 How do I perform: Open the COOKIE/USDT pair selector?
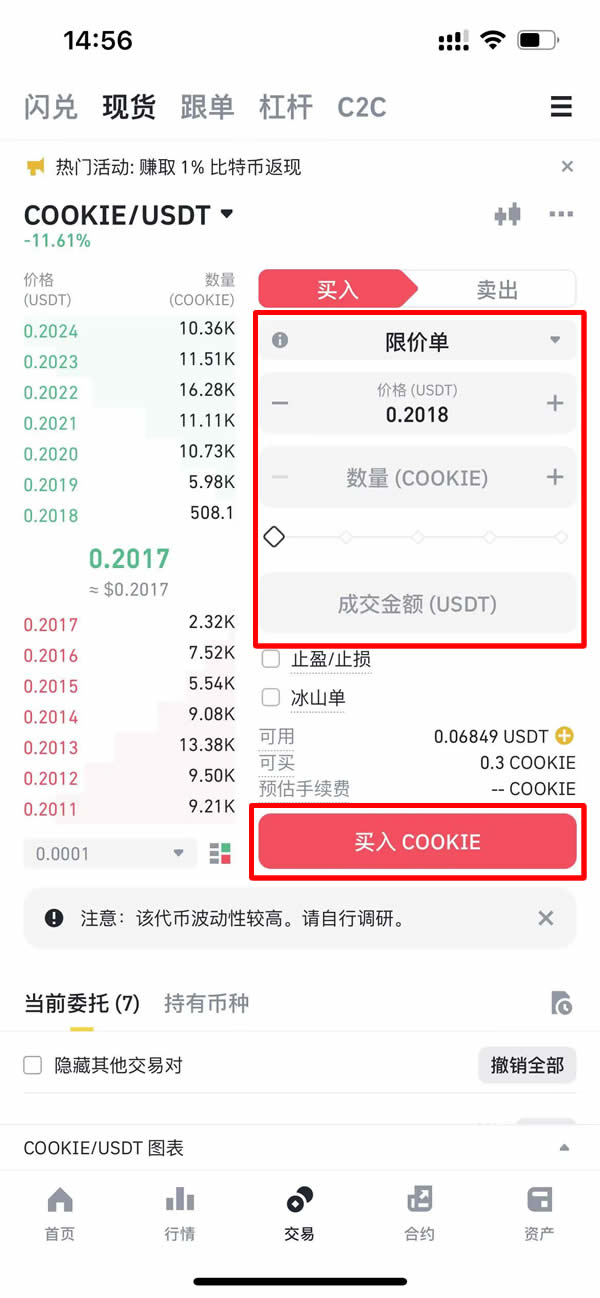pyautogui.click(x=128, y=214)
